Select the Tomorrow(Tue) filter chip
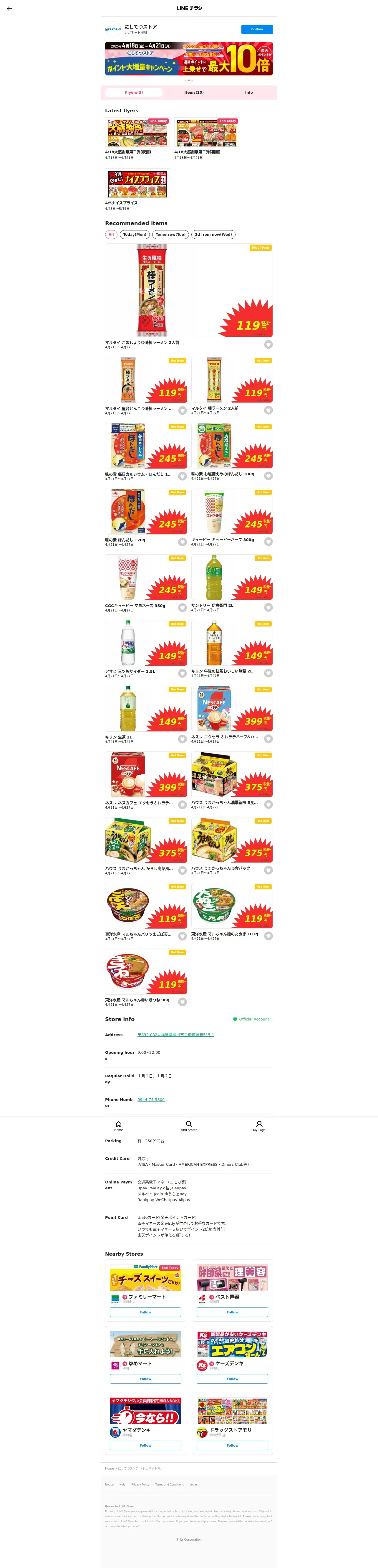The image size is (378, 1568). click(170, 234)
